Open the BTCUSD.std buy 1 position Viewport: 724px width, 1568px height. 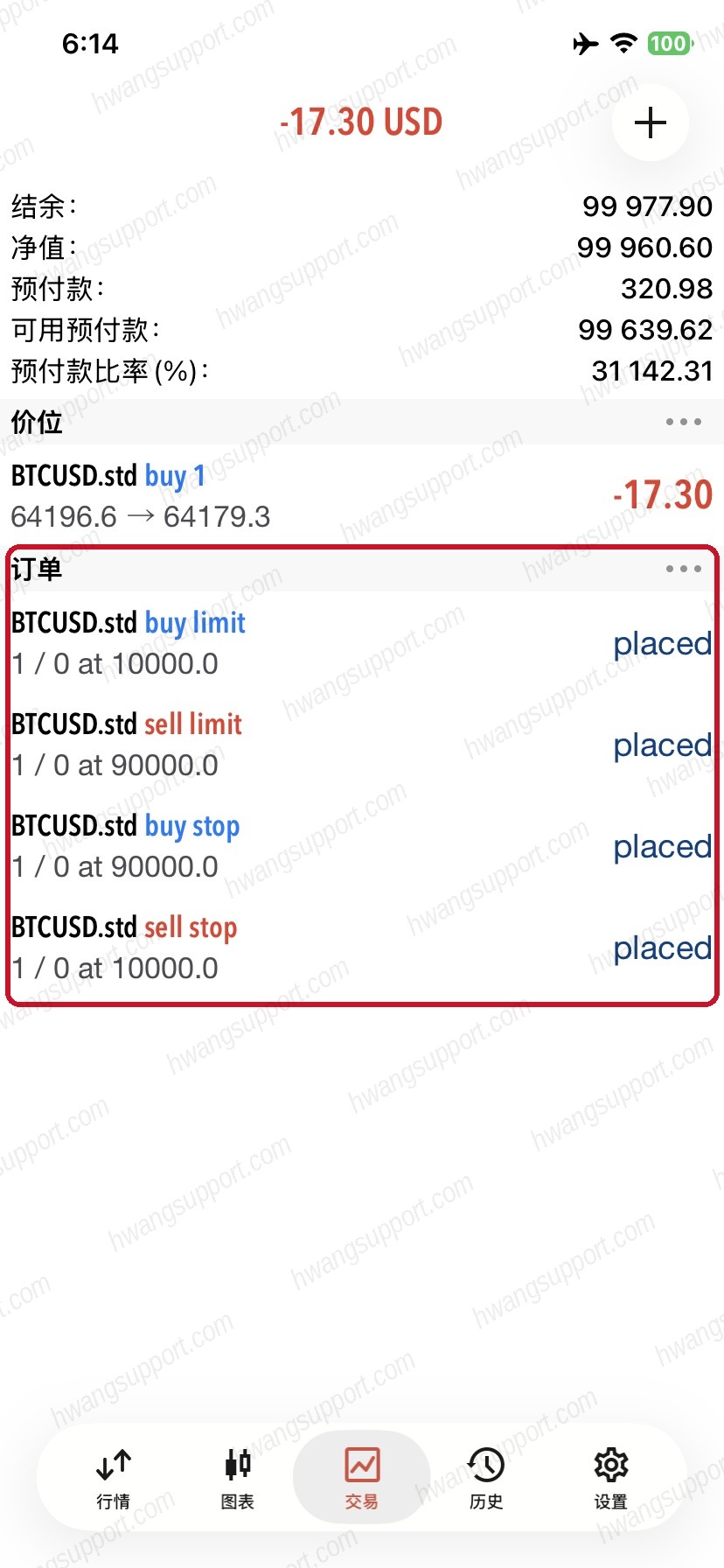coord(362,495)
